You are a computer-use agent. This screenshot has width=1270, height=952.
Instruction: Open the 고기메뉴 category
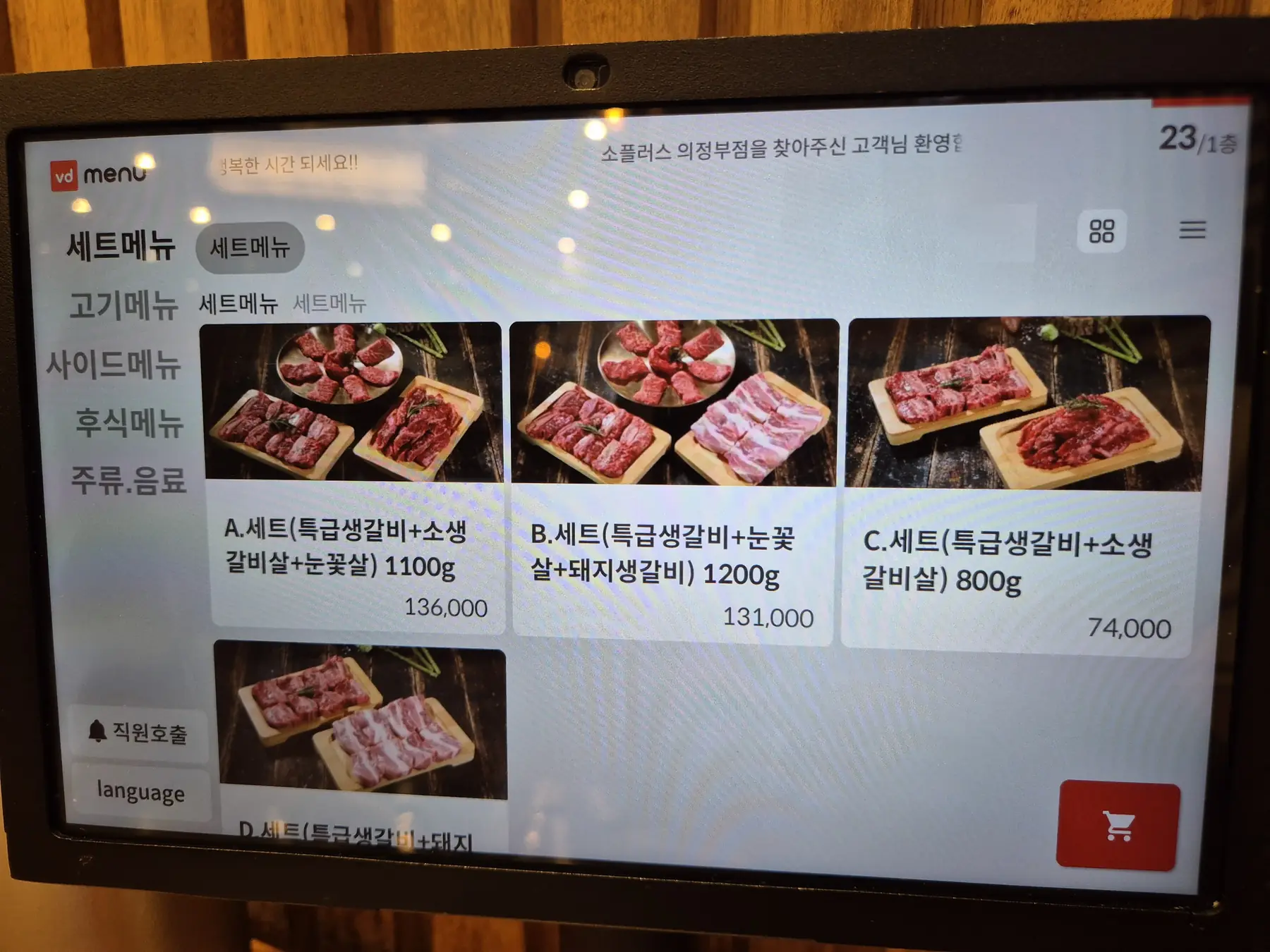click(x=123, y=305)
